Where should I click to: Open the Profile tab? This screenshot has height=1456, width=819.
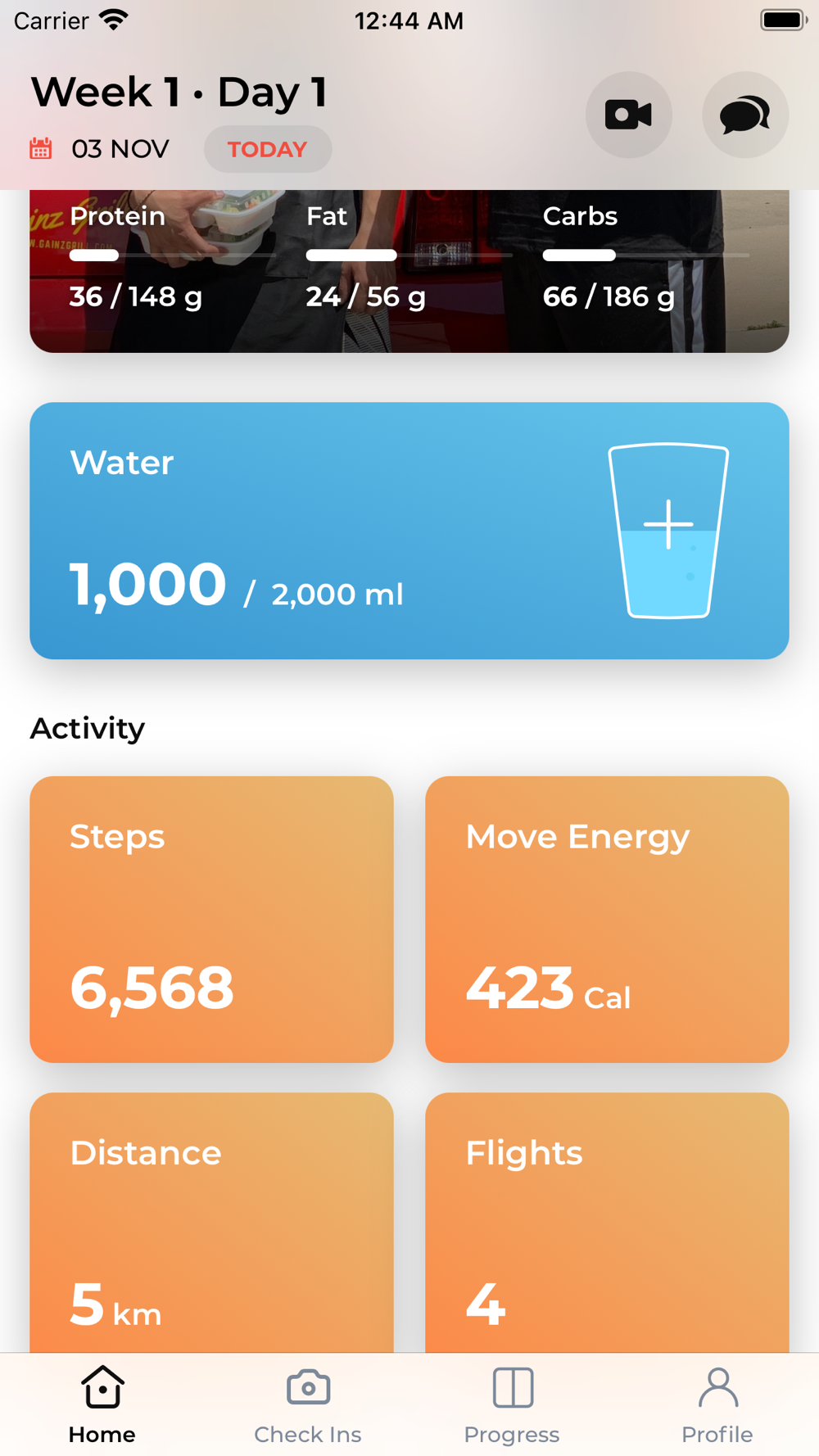(717, 1405)
